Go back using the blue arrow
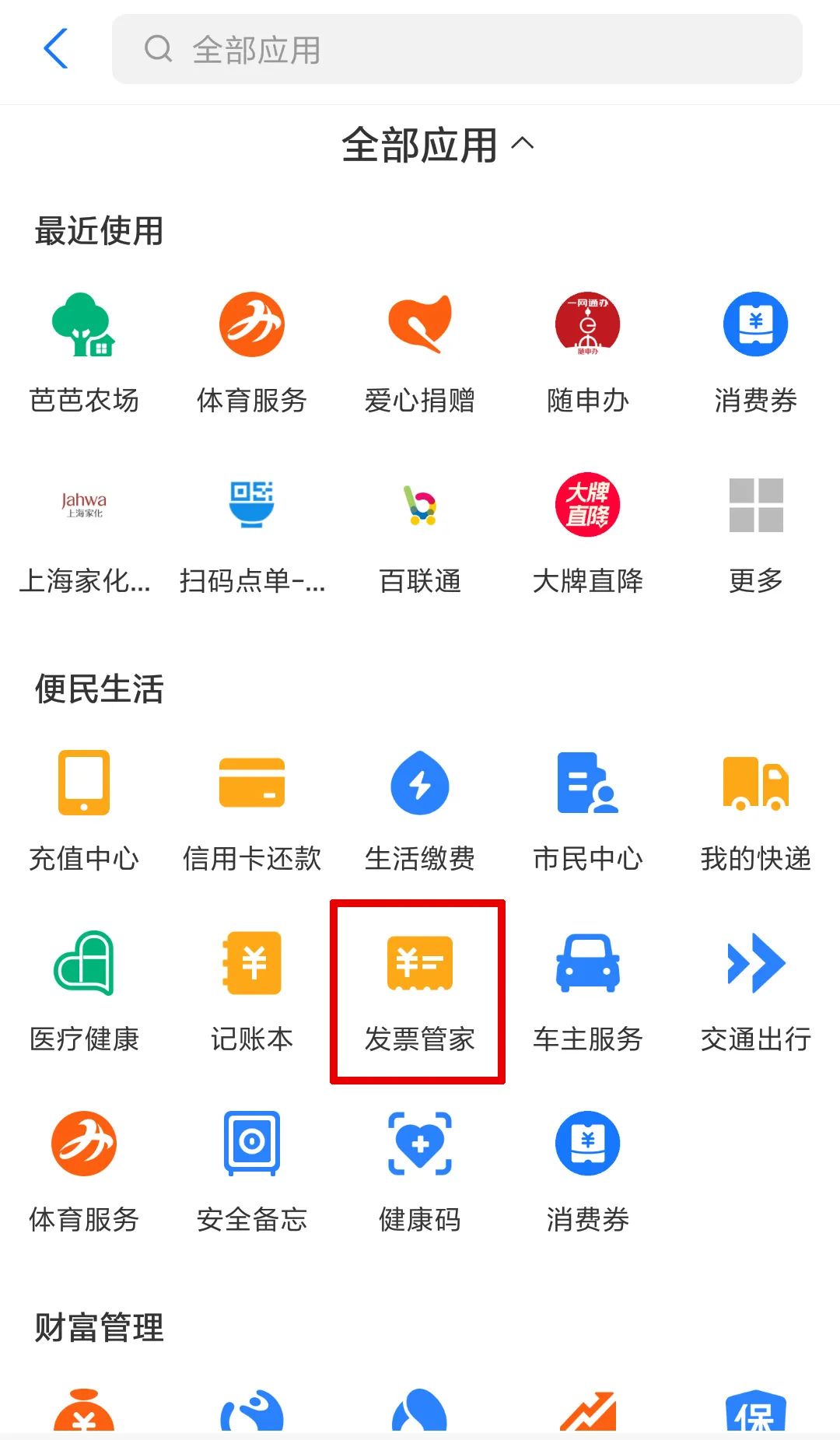Viewport: 840px width, 1440px height. [x=56, y=49]
